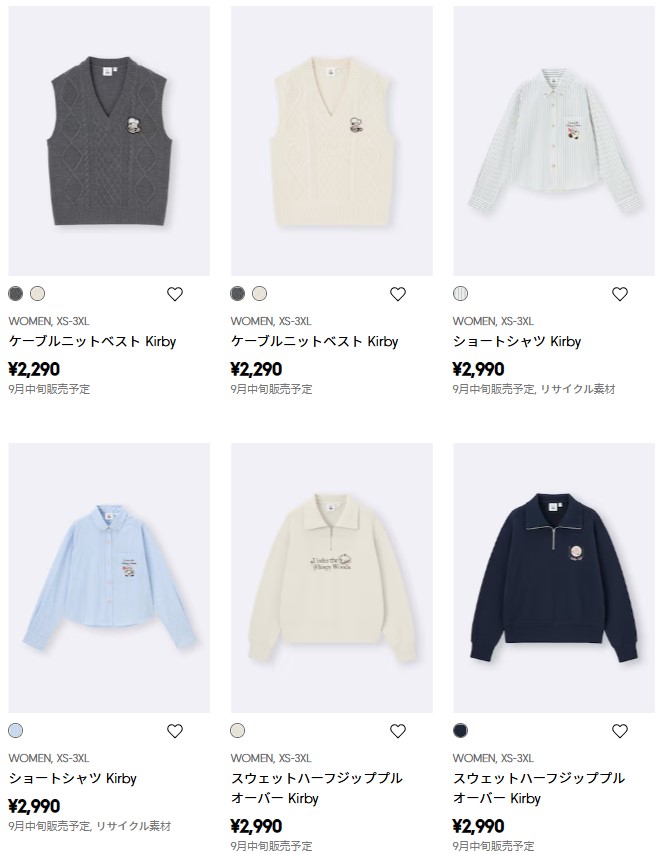
Task: Select the striped swatch under short shirt
Action: 460,294
